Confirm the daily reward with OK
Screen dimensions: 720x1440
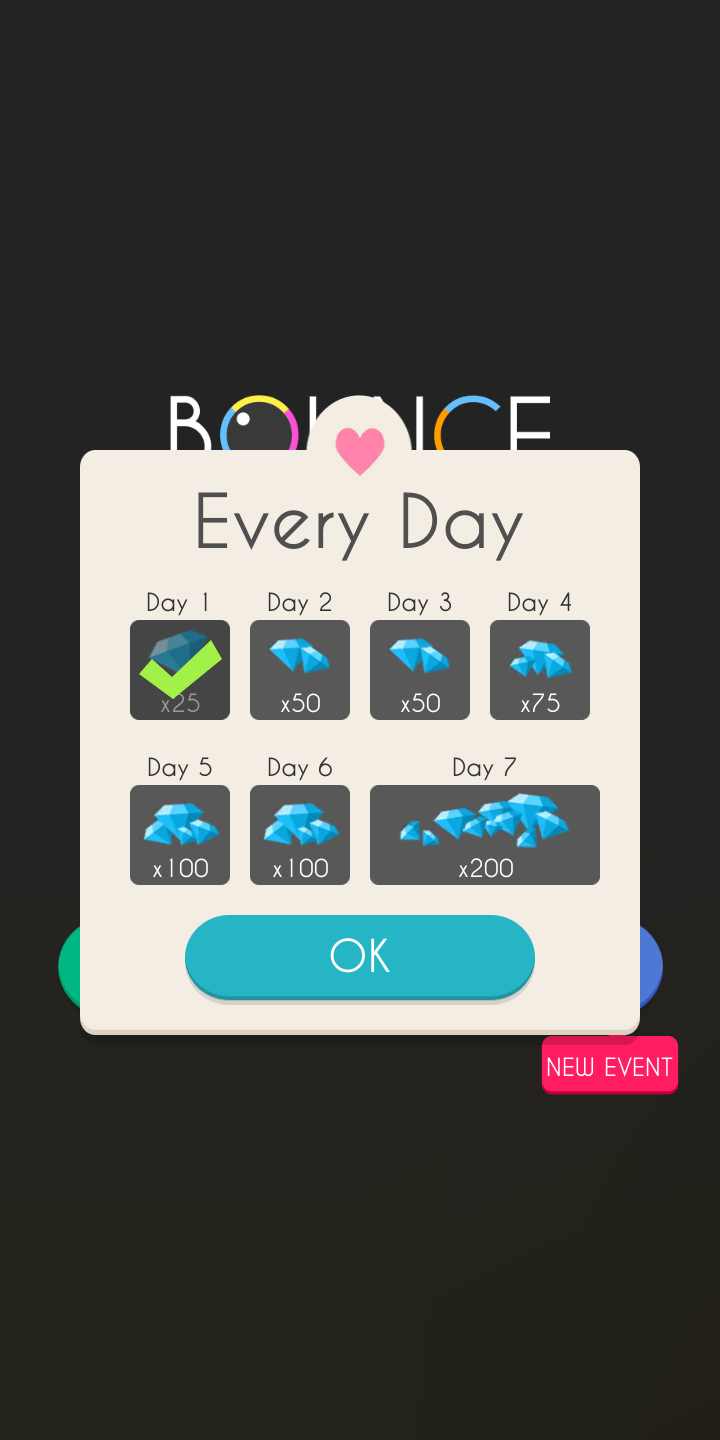pos(360,956)
